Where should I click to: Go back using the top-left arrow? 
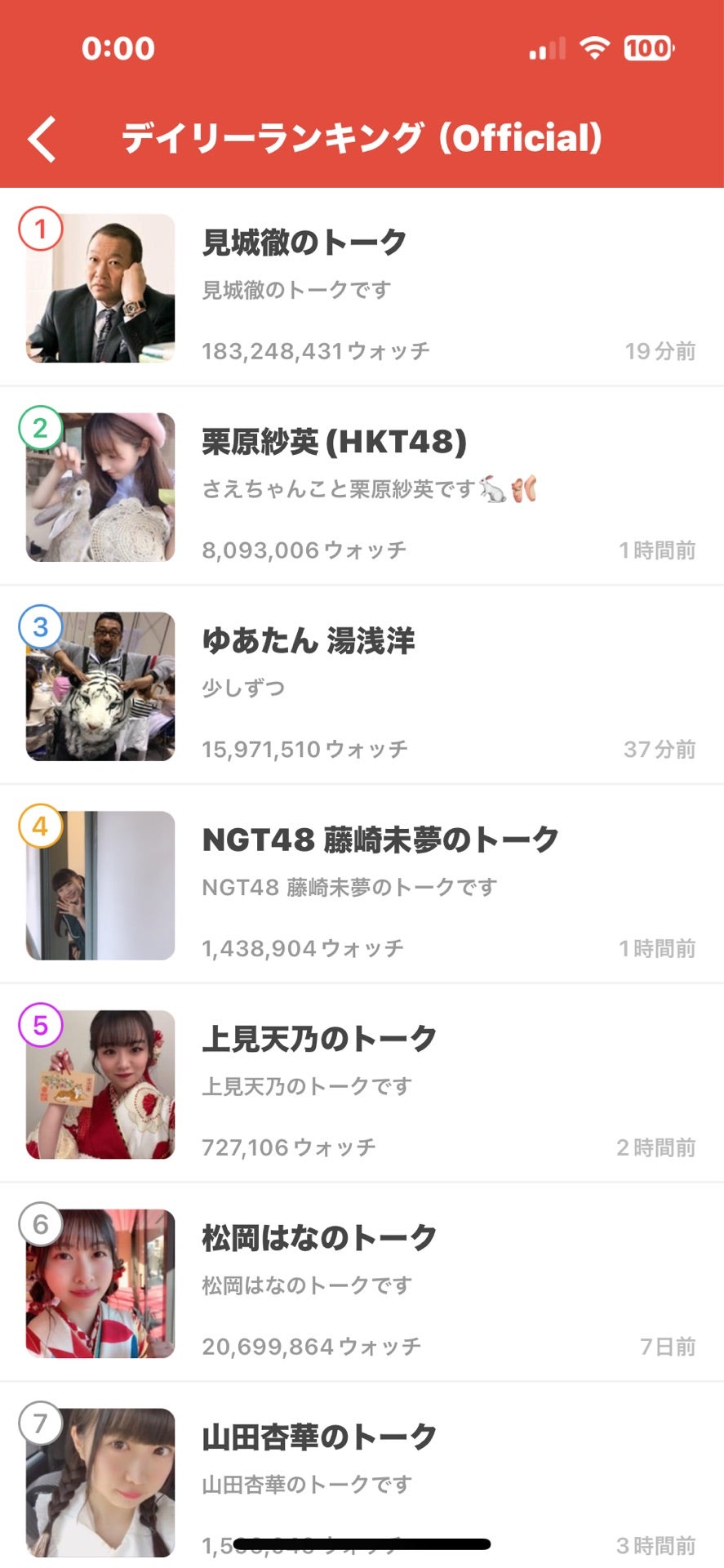pyautogui.click(x=42, y=139)
